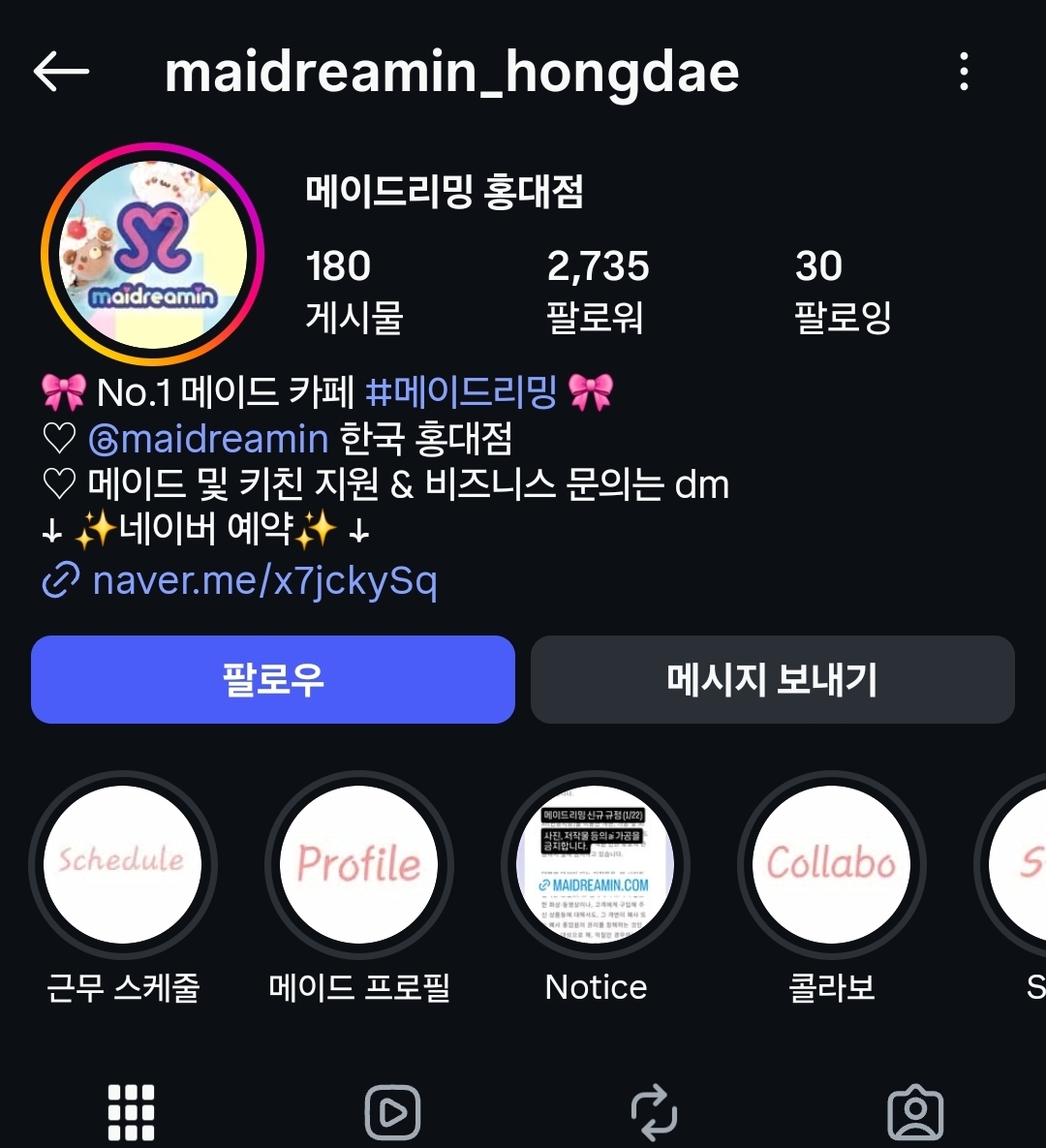Open the 팔로워 followers list
Screen dimensions: 1046x1148
pyautogui.click(x=597, y=290)
